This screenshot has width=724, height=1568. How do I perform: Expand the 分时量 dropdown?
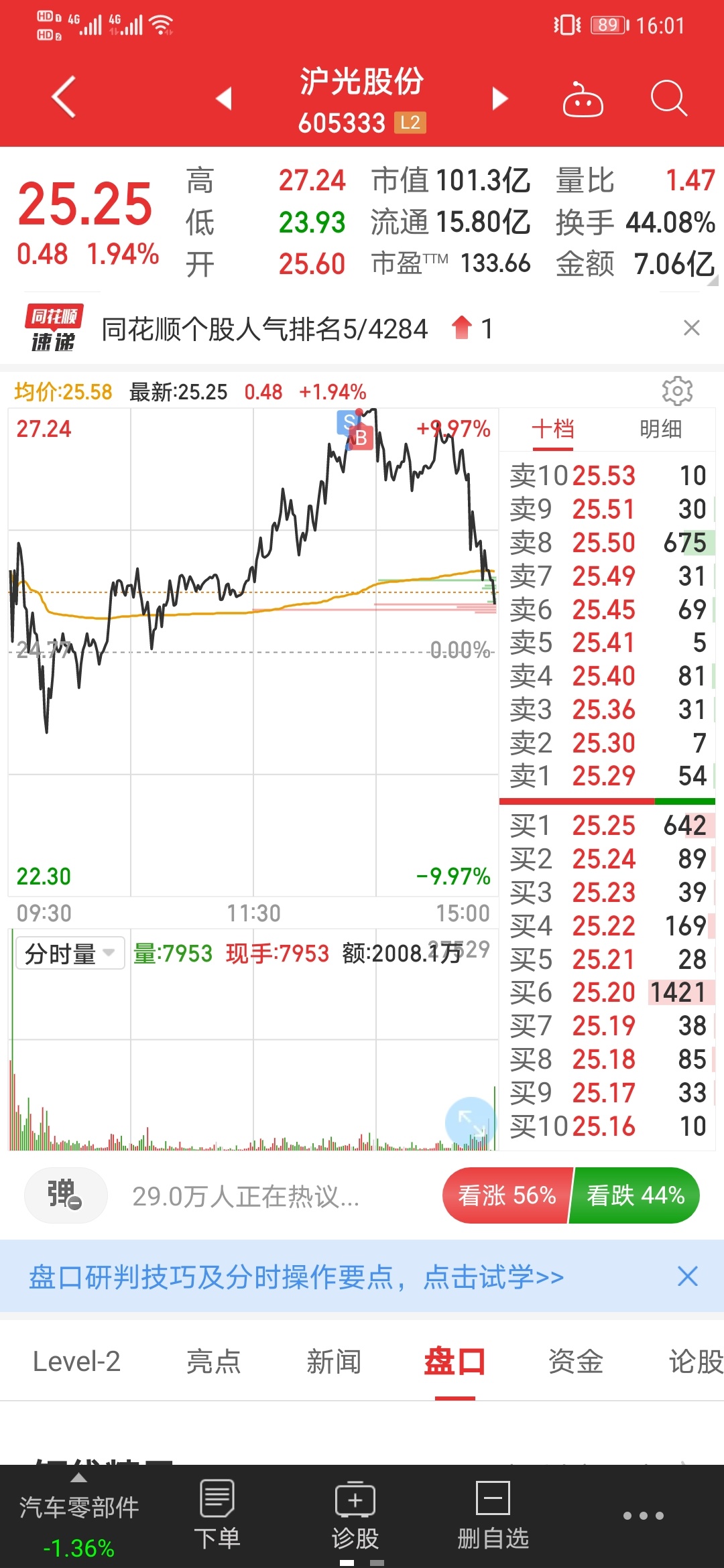click(x=70, y=953)
